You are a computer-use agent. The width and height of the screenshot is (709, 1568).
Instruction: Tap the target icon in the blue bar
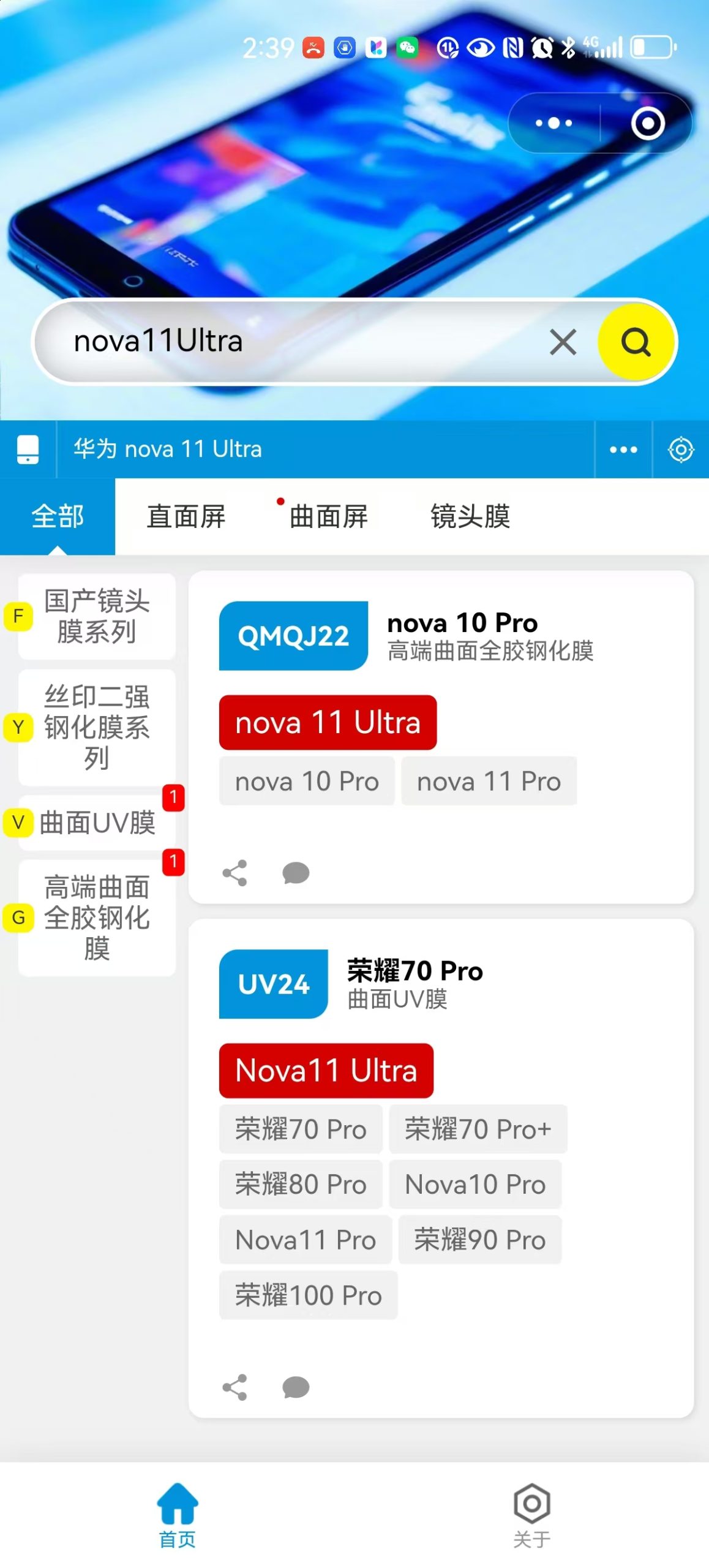681,450
